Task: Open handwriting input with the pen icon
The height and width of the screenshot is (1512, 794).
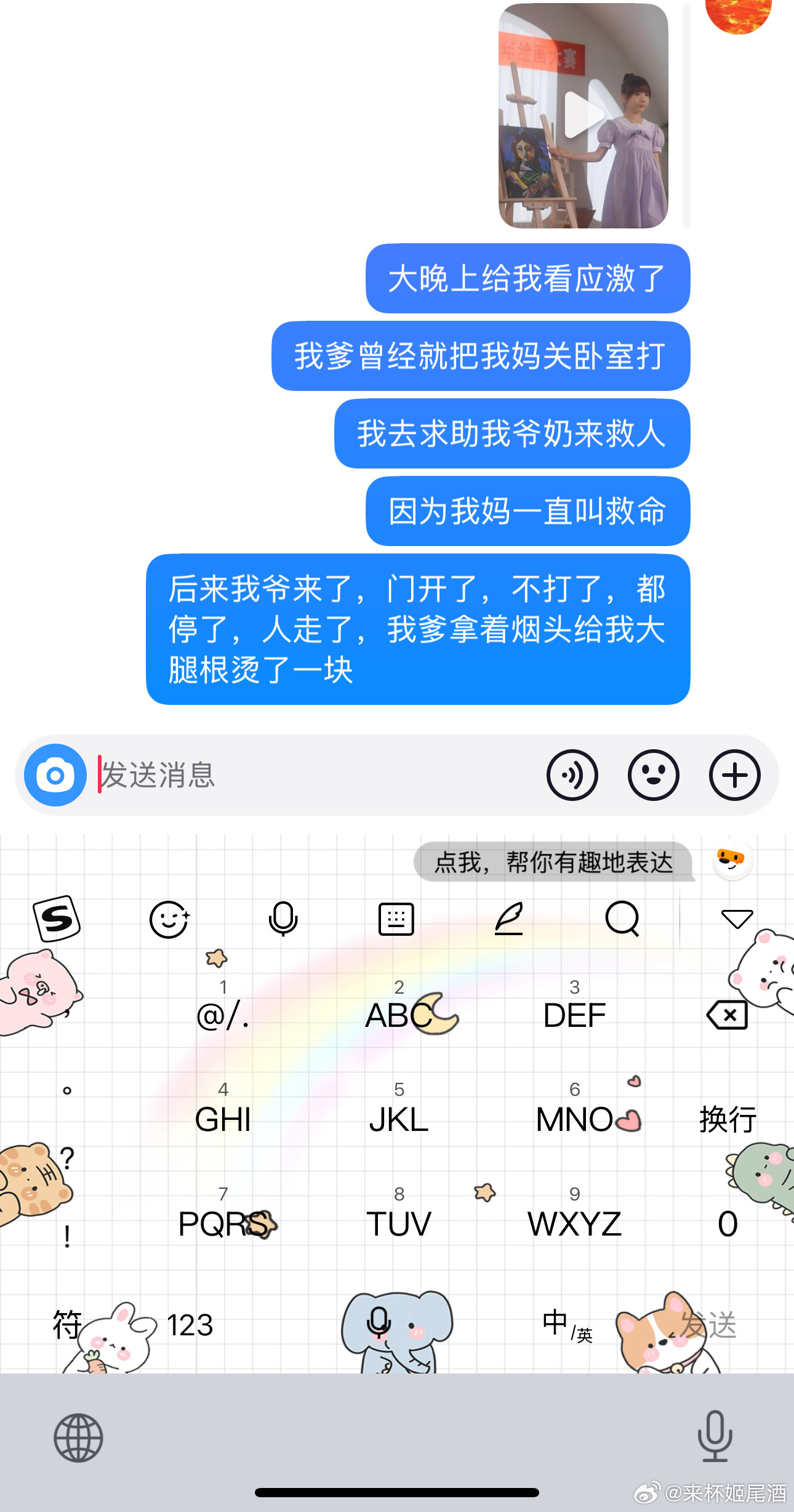Action: click(509, 919)
